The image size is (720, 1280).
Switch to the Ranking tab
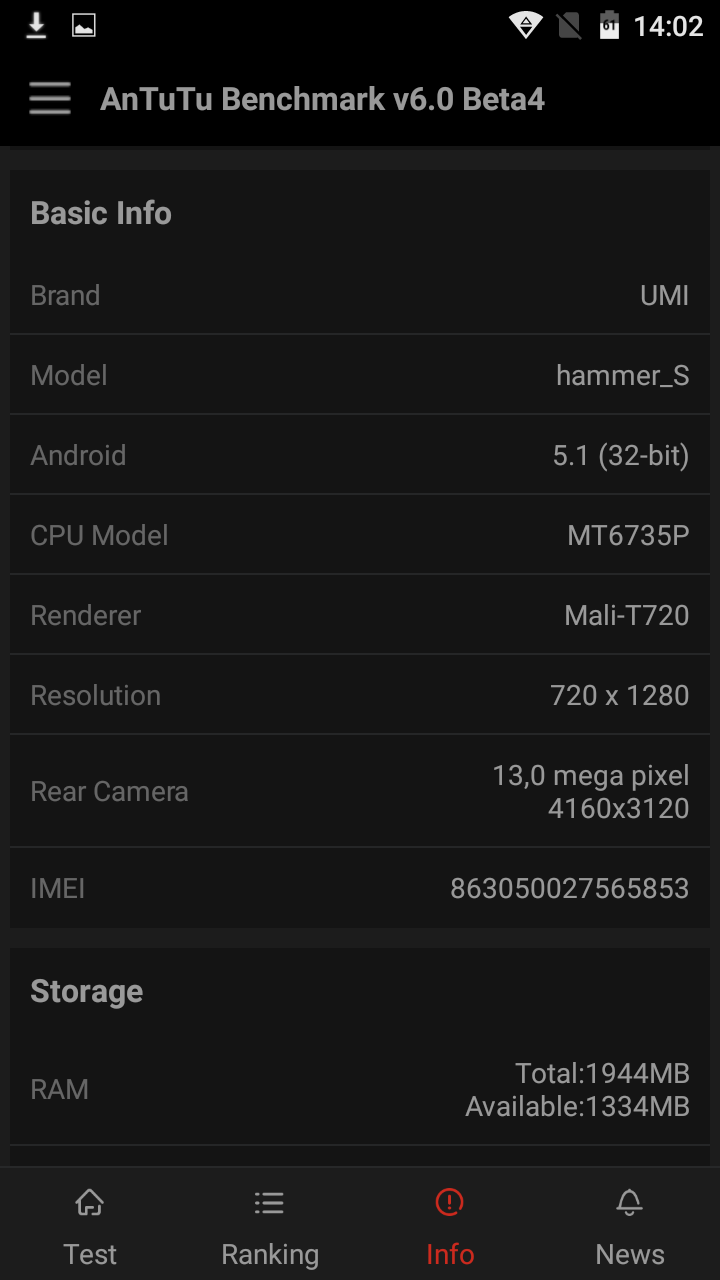tap(270, 1226)
